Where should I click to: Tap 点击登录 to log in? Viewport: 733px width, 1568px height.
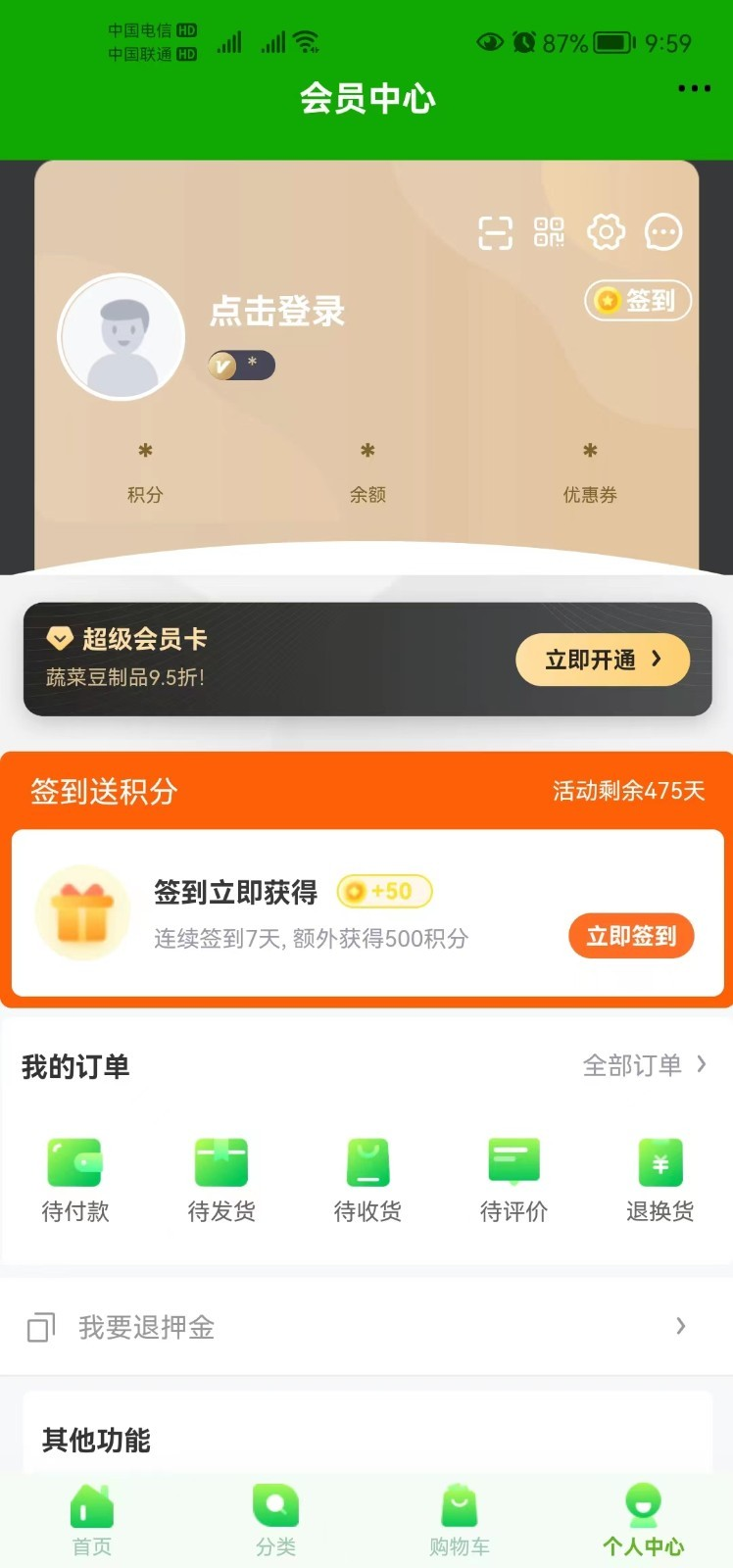tap(277, 312)
